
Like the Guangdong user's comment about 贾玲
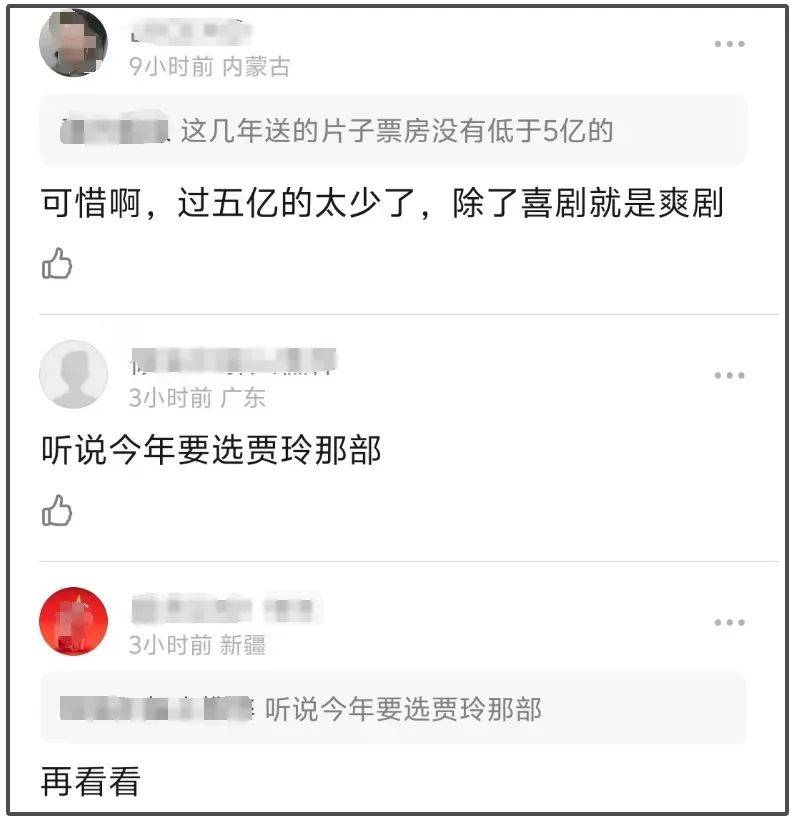click(57, 511)
